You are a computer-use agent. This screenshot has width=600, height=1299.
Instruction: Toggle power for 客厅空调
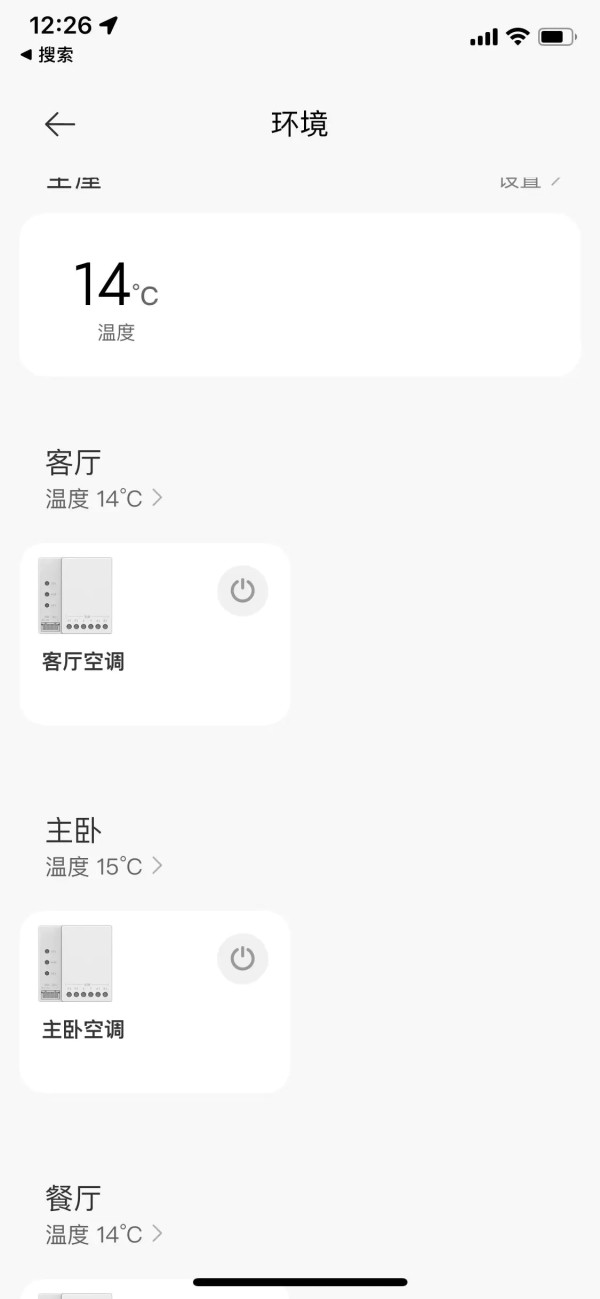tap(243, 591)
